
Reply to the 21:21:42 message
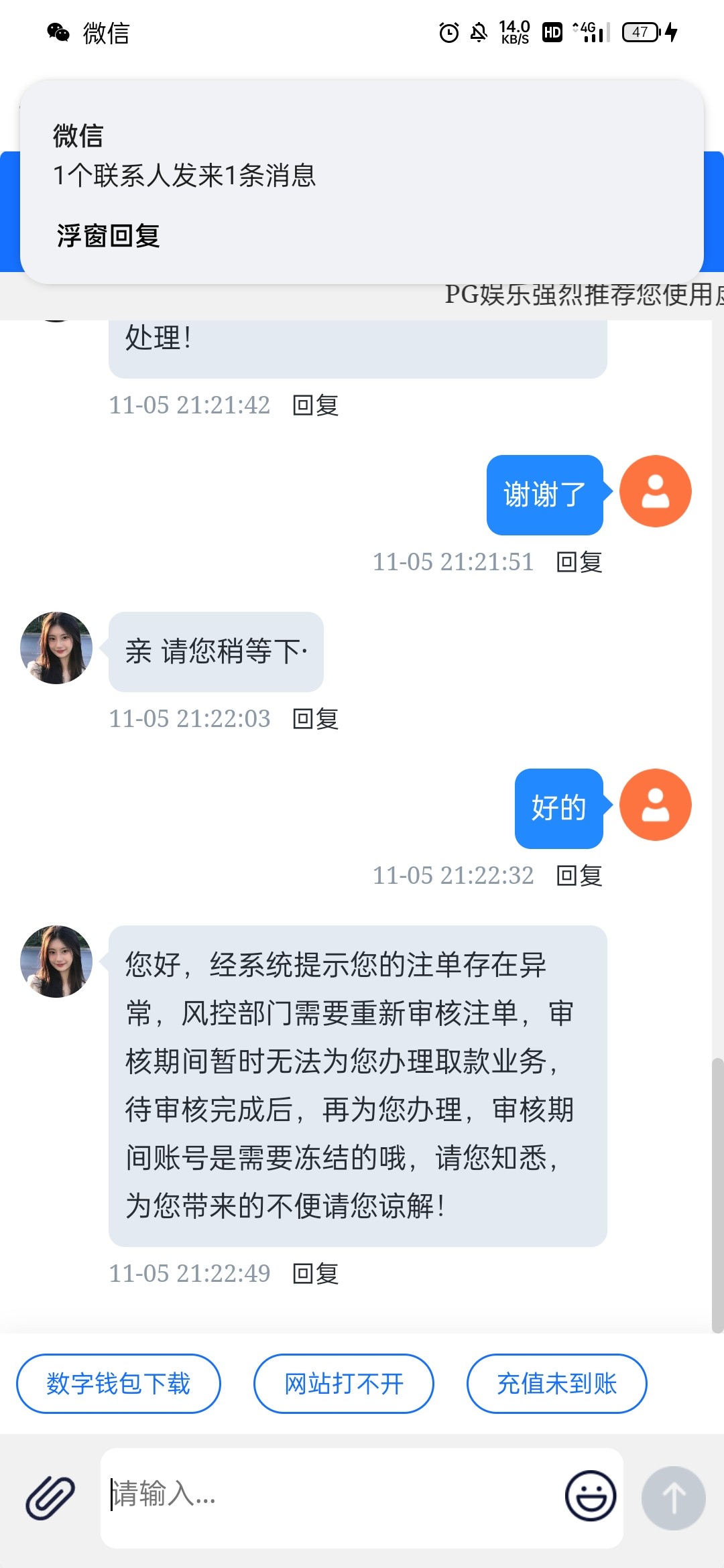click(x=315, y=405)
